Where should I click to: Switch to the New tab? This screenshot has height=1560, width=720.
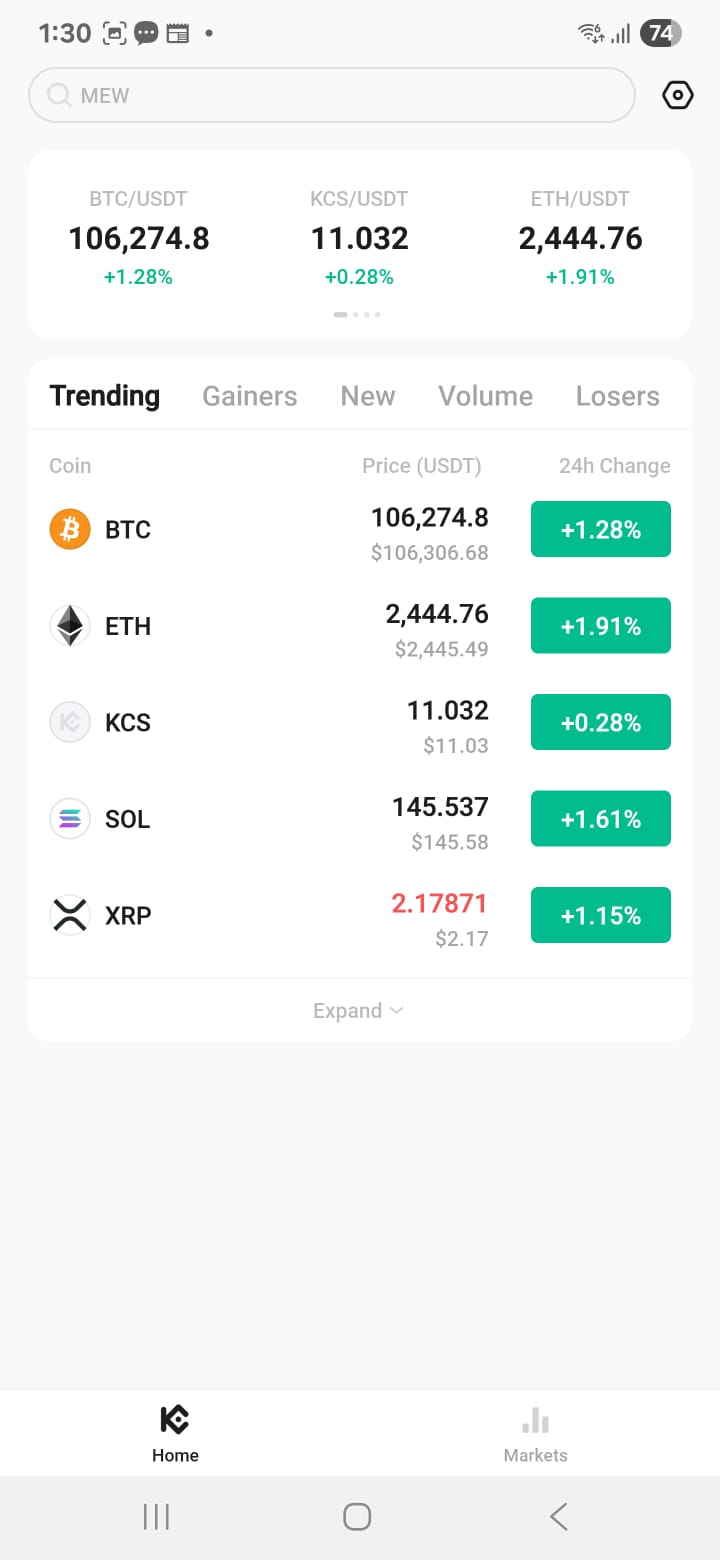point(368,396)
